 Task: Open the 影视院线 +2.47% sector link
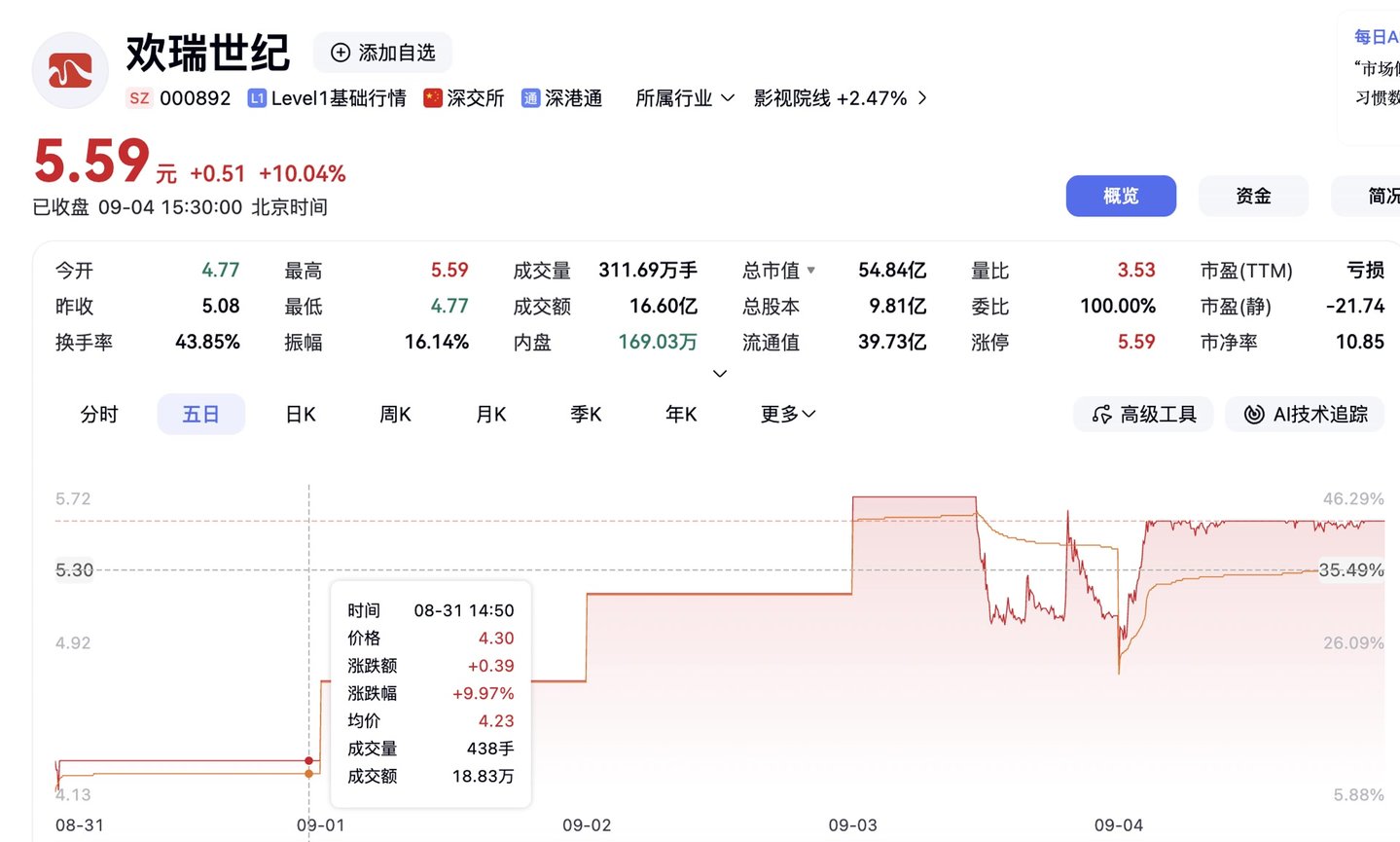pos(841,98)
